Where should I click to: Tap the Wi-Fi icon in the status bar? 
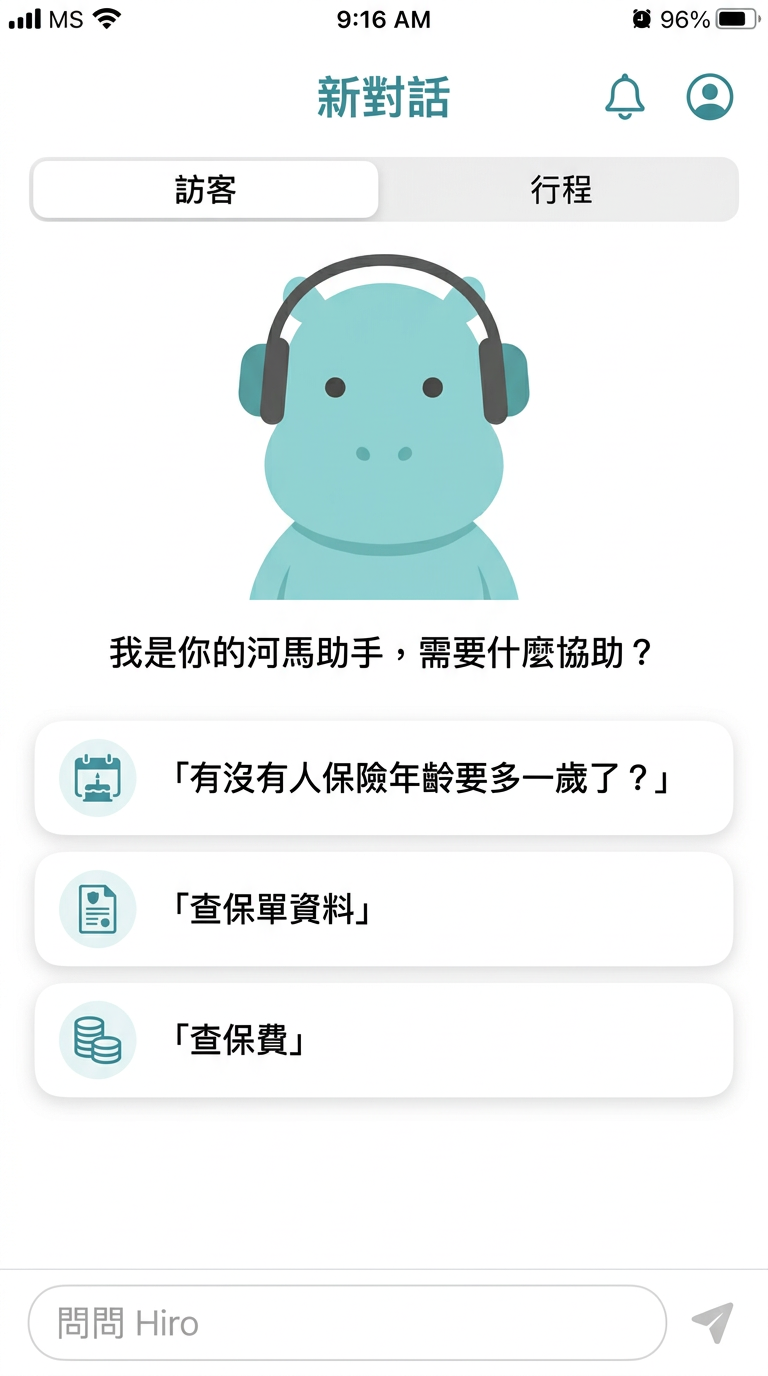pyautogui.click(x=108, y=17)
